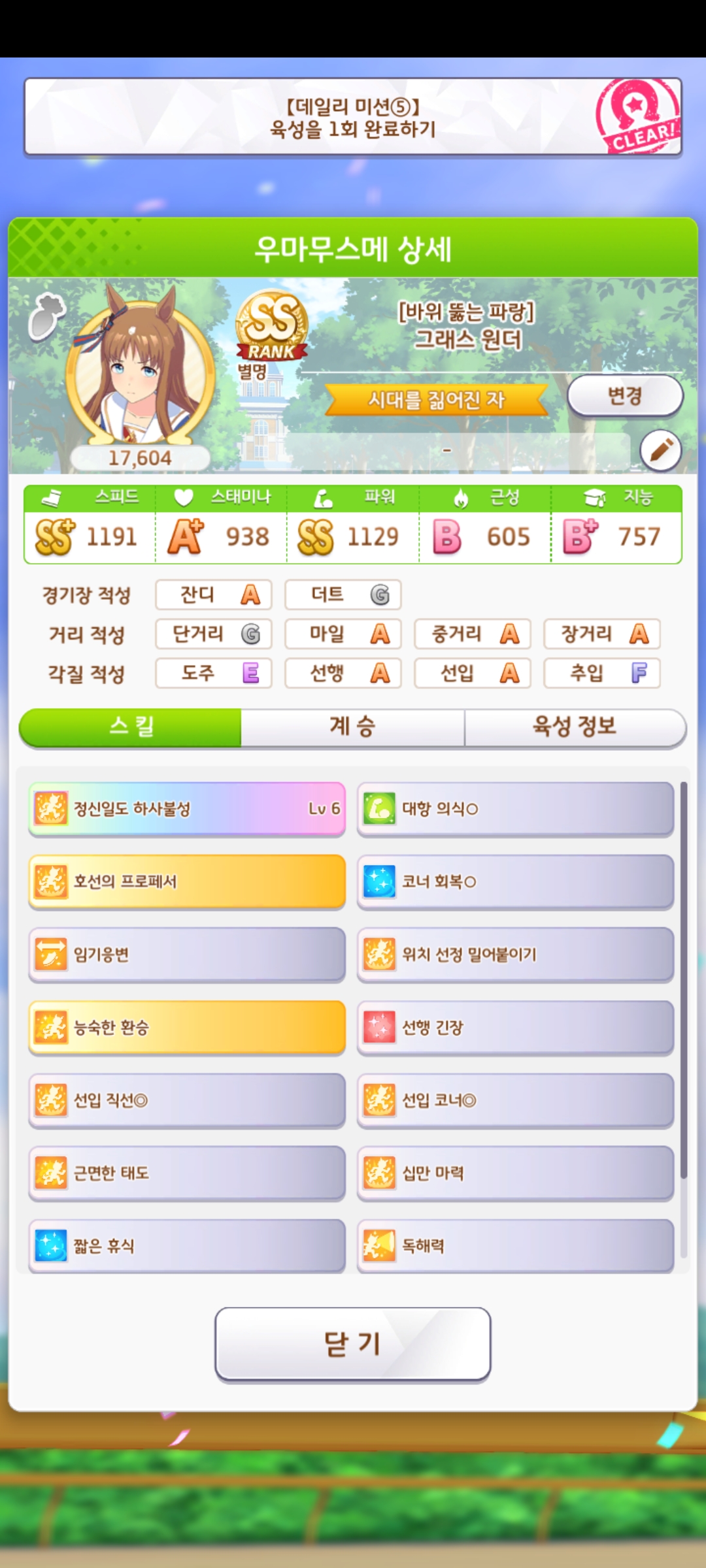The image size is (706, 1568).
Task: Open skill 선입 코너◎
Action: coord(515,1101)
